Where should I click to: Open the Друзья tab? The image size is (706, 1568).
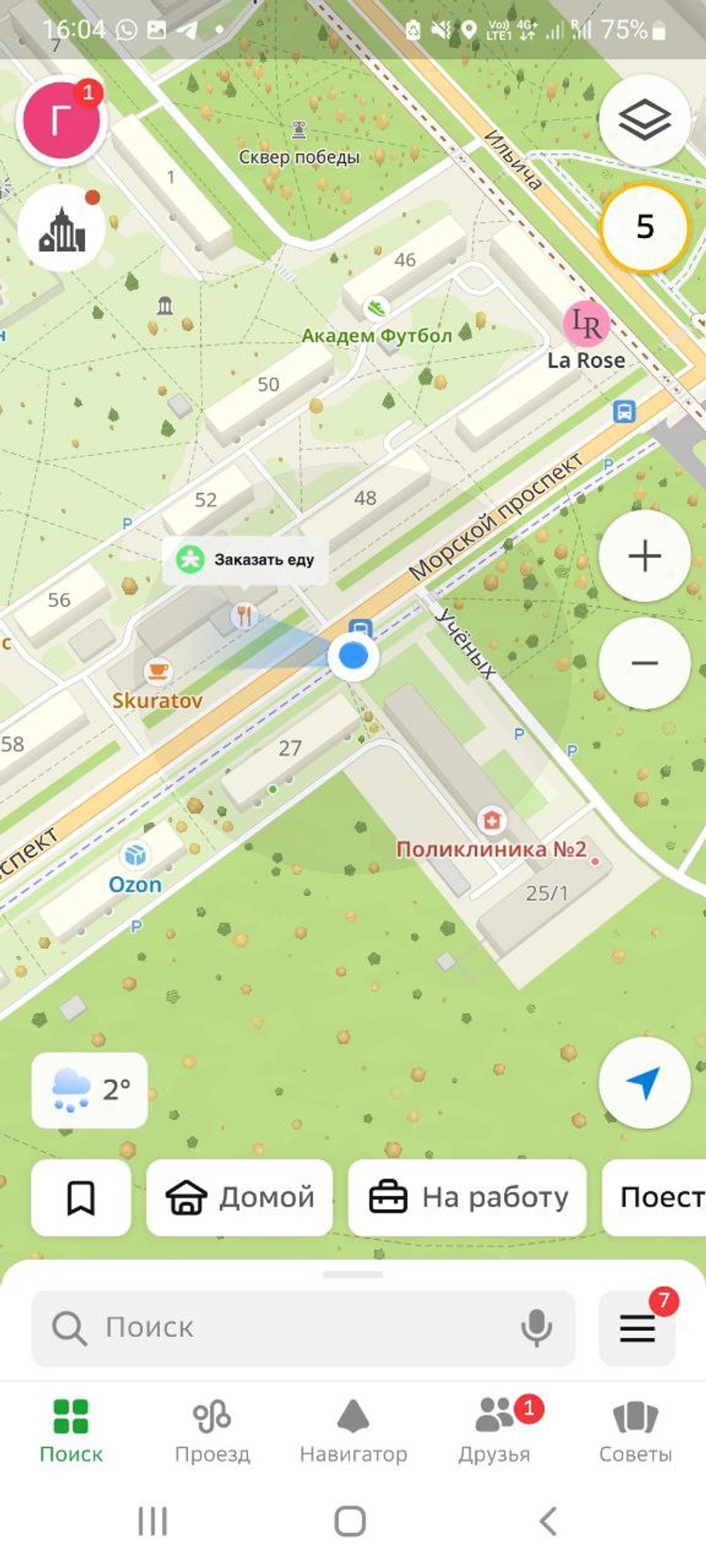(x=494, y=1430)
